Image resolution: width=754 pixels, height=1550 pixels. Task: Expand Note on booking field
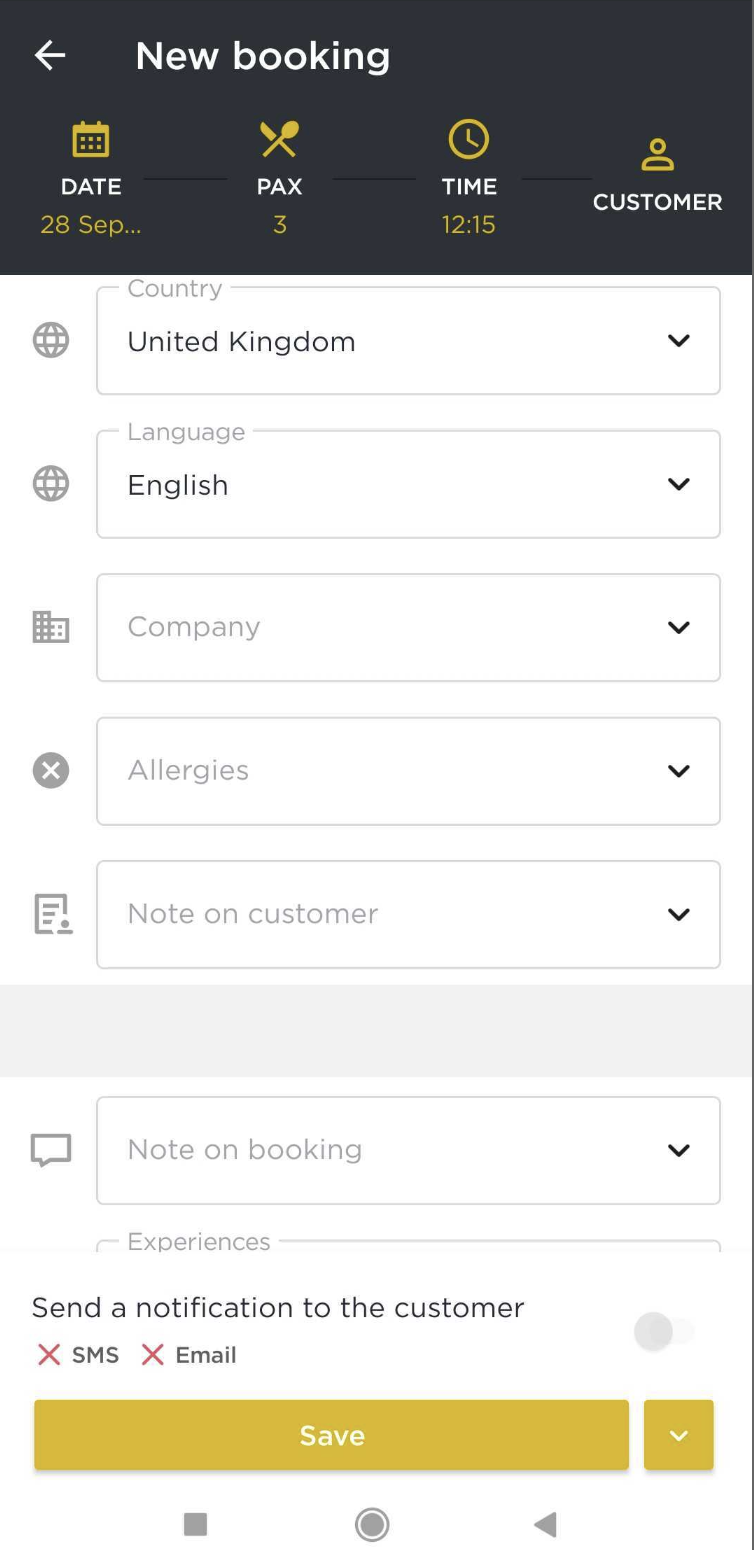point(408,1150)
